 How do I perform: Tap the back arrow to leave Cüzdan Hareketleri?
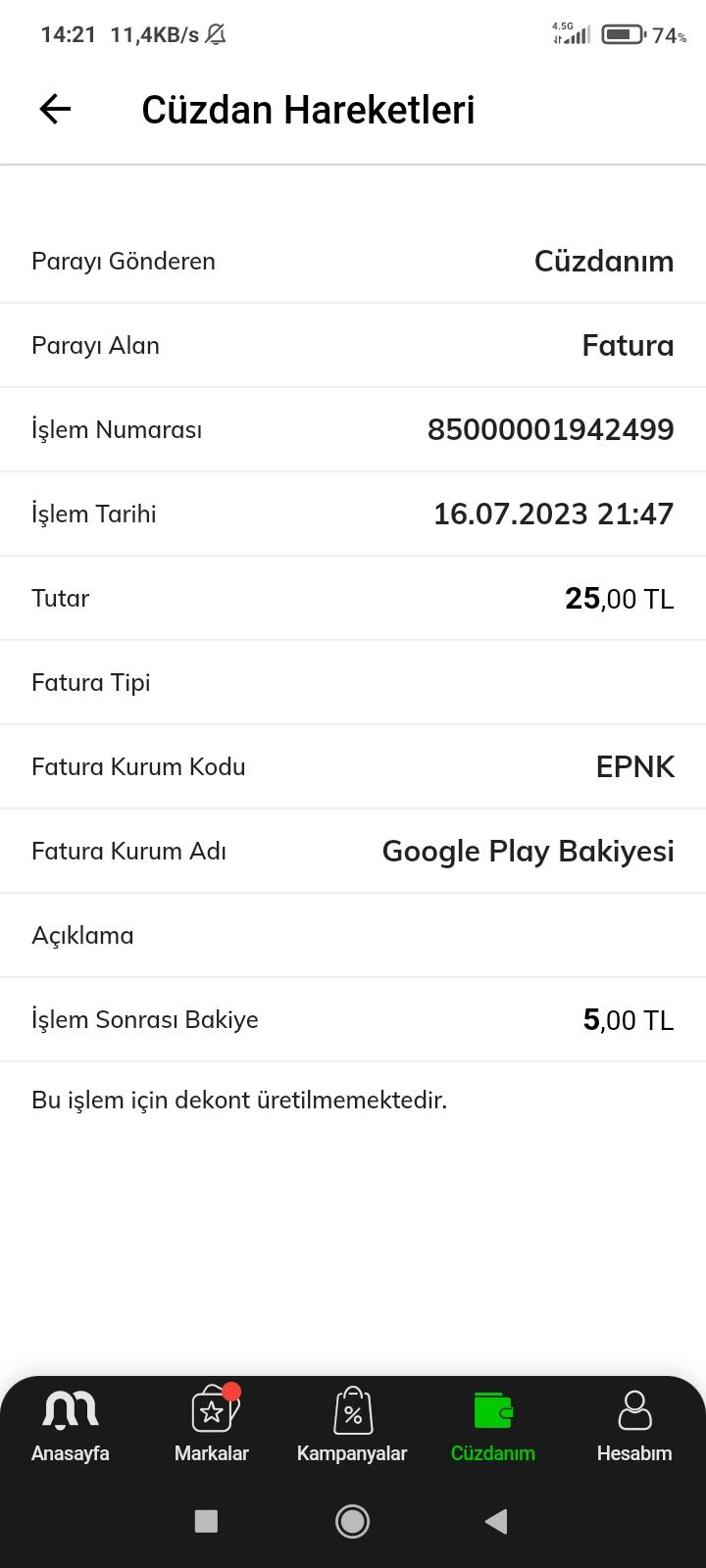pos(53,109)
